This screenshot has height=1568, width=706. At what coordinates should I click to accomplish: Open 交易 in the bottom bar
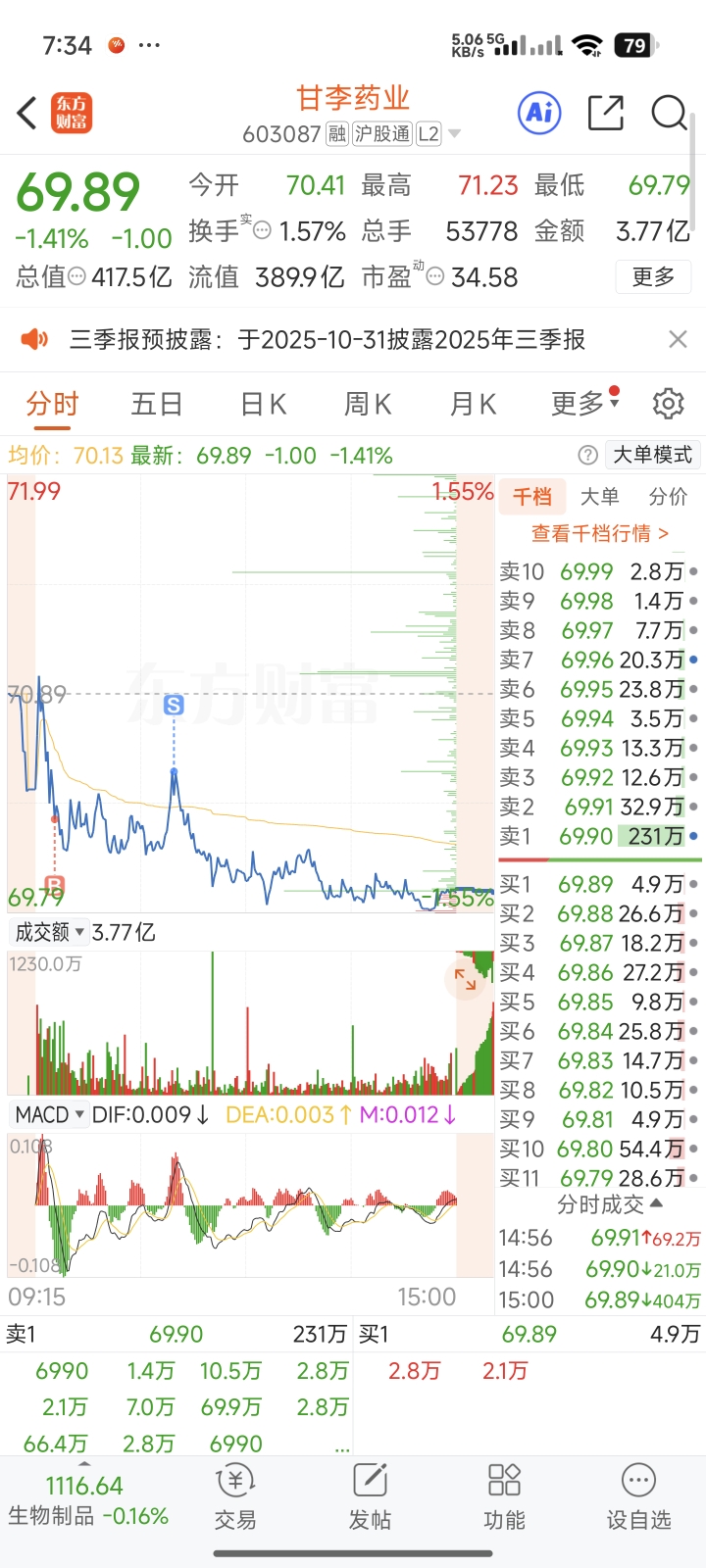[235, 1497]
